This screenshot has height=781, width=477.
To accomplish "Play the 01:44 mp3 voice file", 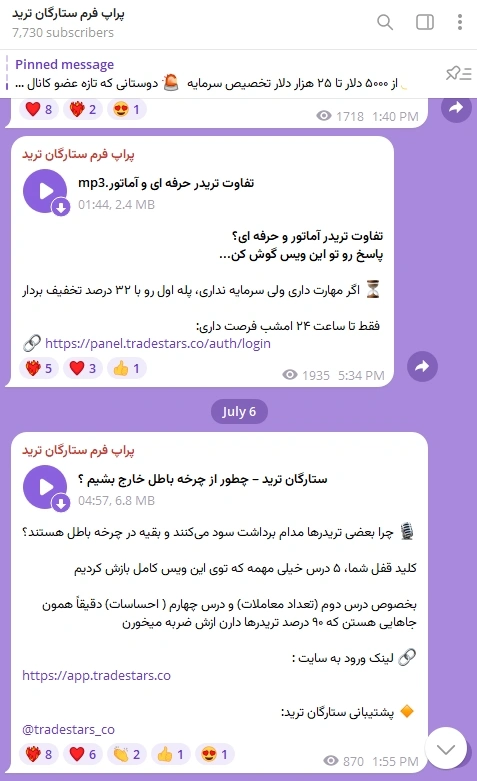I will click(x=45, y=191).
